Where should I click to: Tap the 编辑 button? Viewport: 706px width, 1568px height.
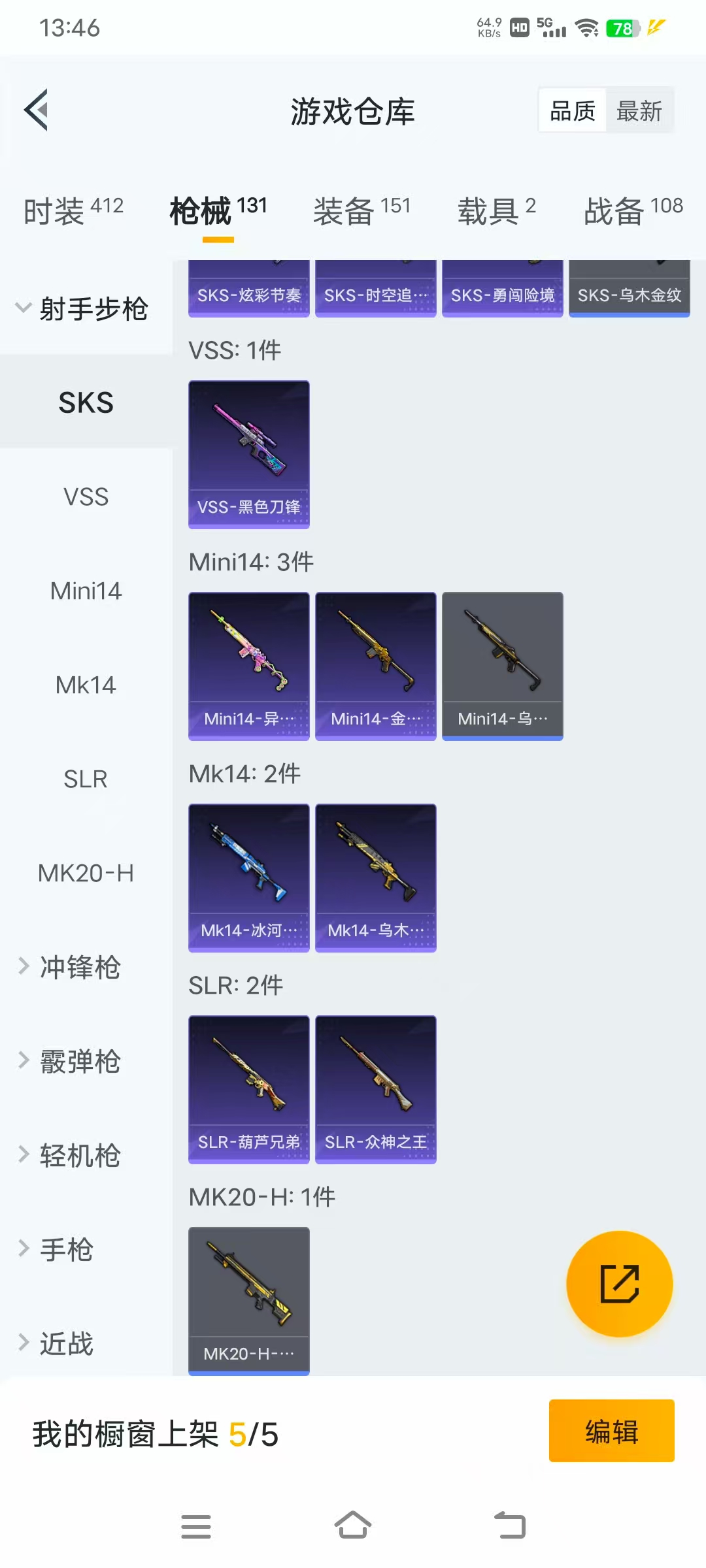coord(612,1429)
